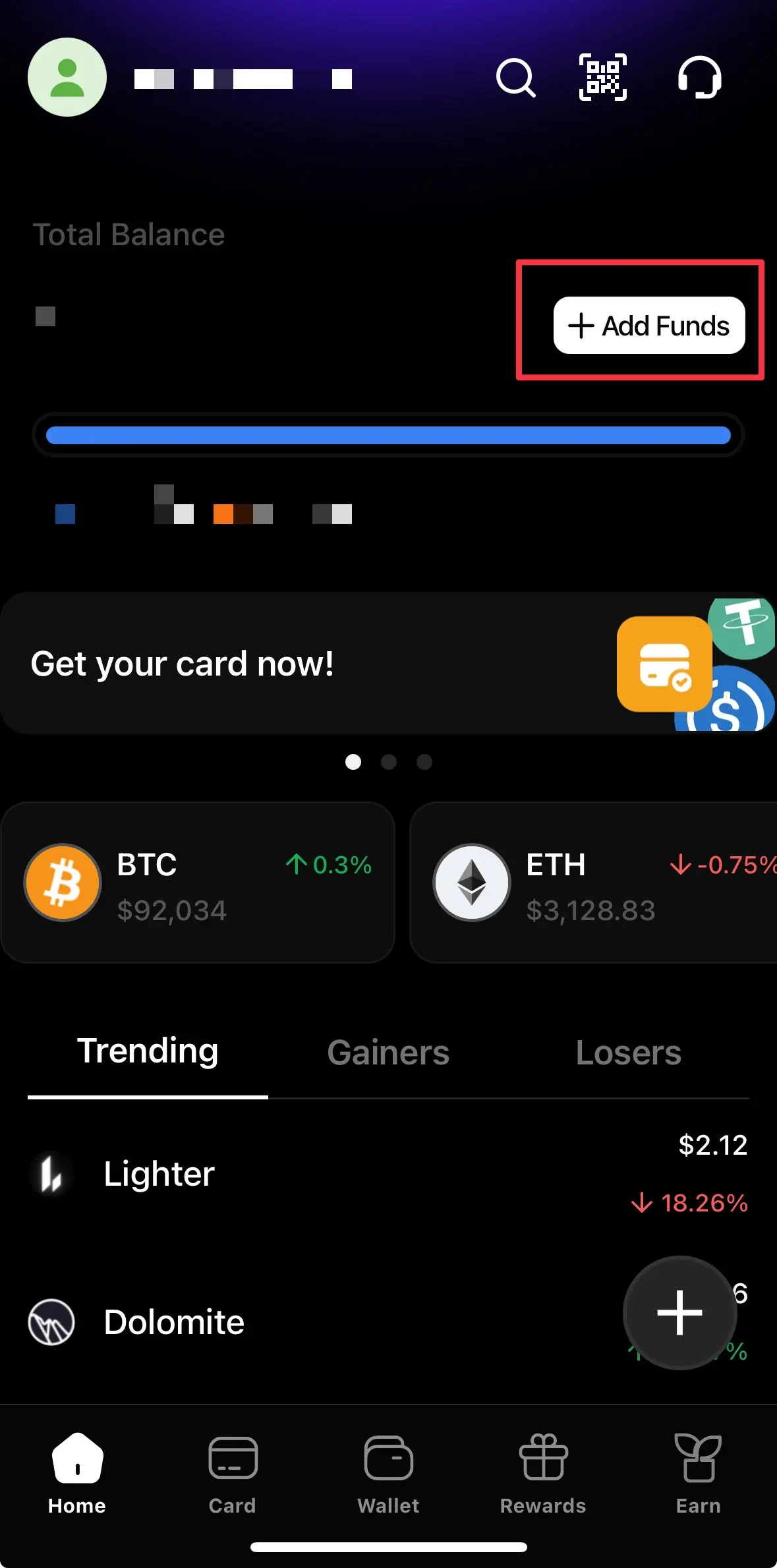Tap the floating plus action button
Image resolution: width=777 pixels, height=1568 pixels.
pyautogui.click(x=680, y=1312)
